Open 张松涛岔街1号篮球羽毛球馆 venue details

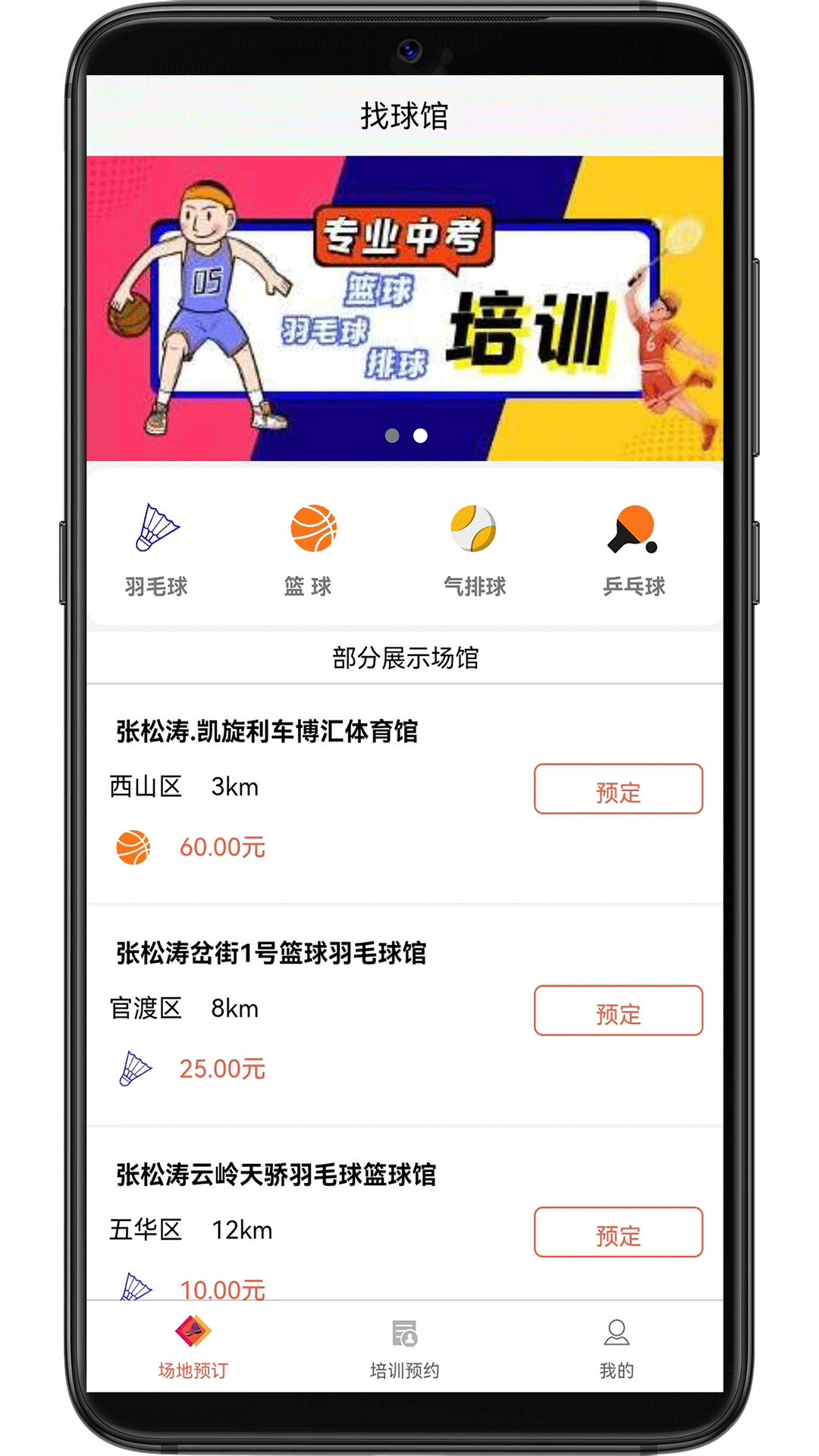coord(271,953)
